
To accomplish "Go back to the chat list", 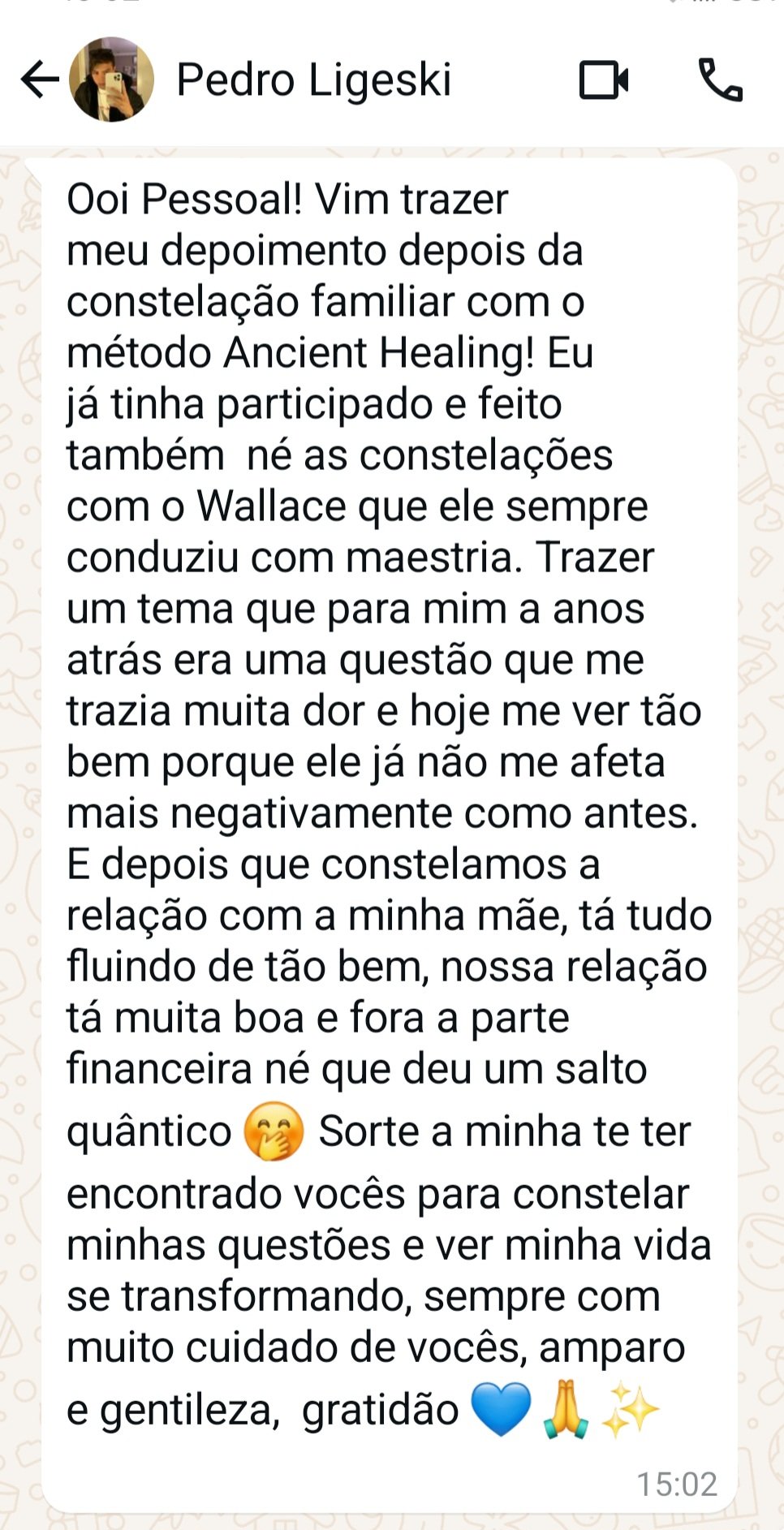I will click(x=39, y=80).
